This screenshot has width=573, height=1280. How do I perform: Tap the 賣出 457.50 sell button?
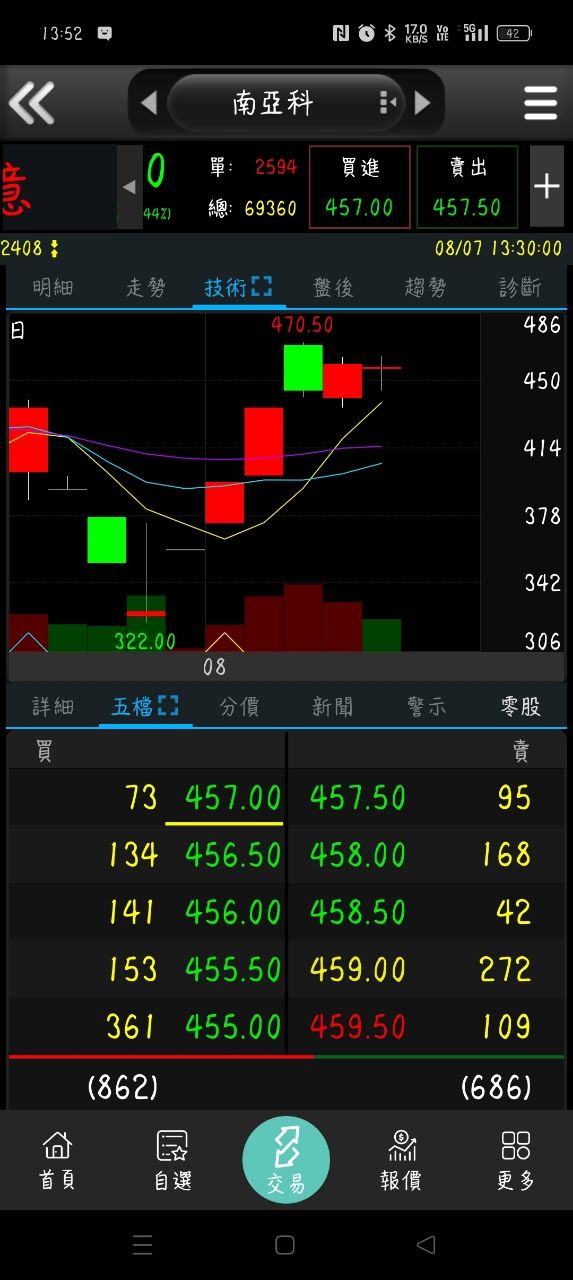coord(467,188)
